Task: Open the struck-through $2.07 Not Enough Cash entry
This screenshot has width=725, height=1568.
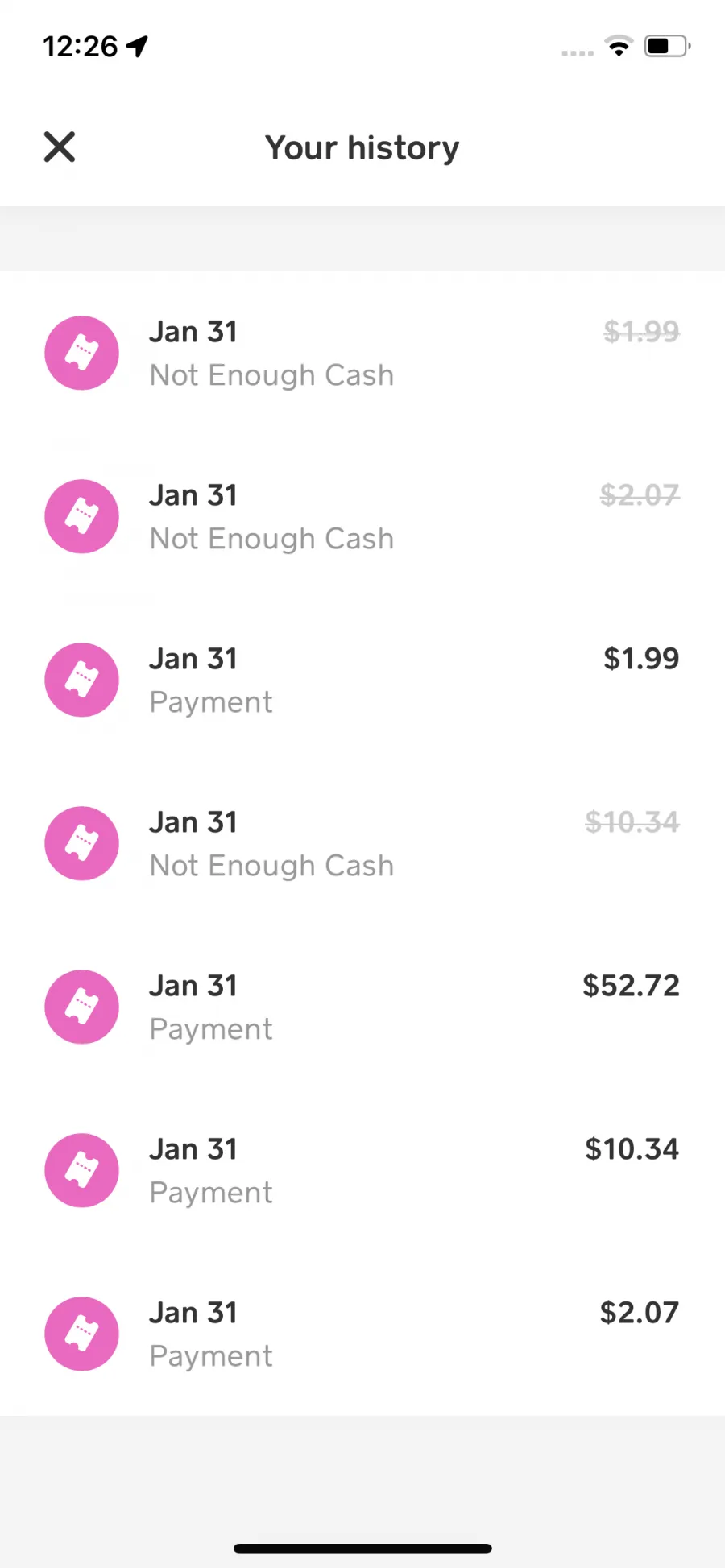Action: 362,517
